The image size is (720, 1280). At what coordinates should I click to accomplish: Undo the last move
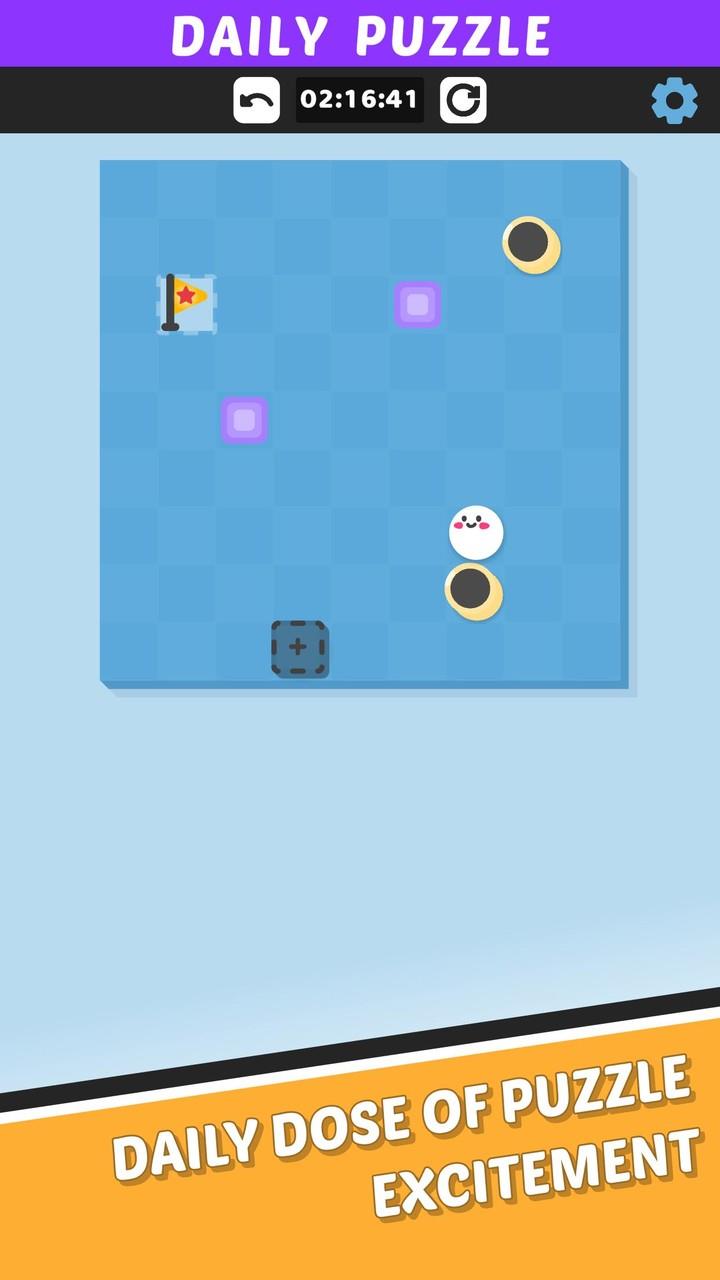257,100
